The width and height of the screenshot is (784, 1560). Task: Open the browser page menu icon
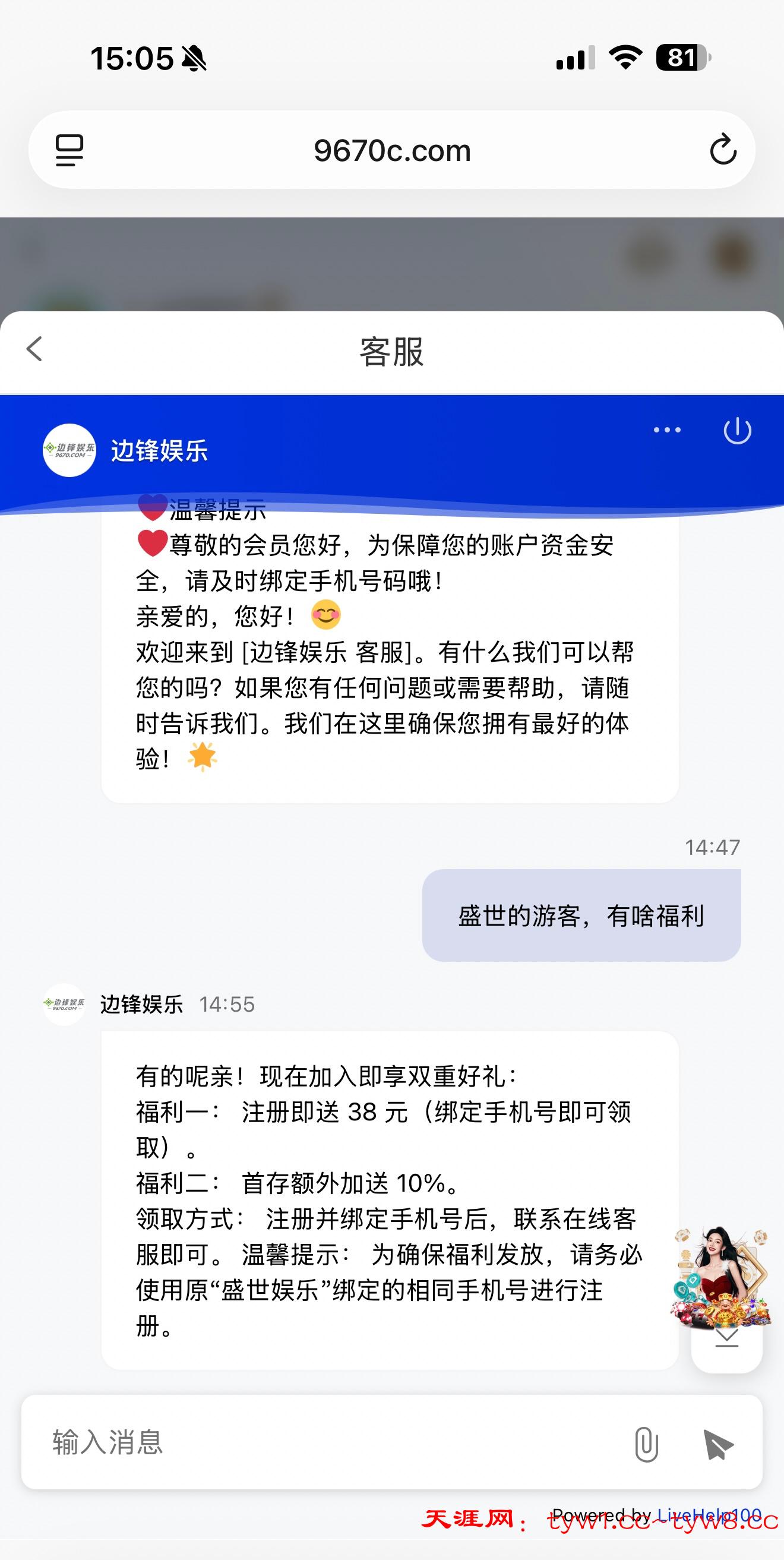[x=69, y=150]
